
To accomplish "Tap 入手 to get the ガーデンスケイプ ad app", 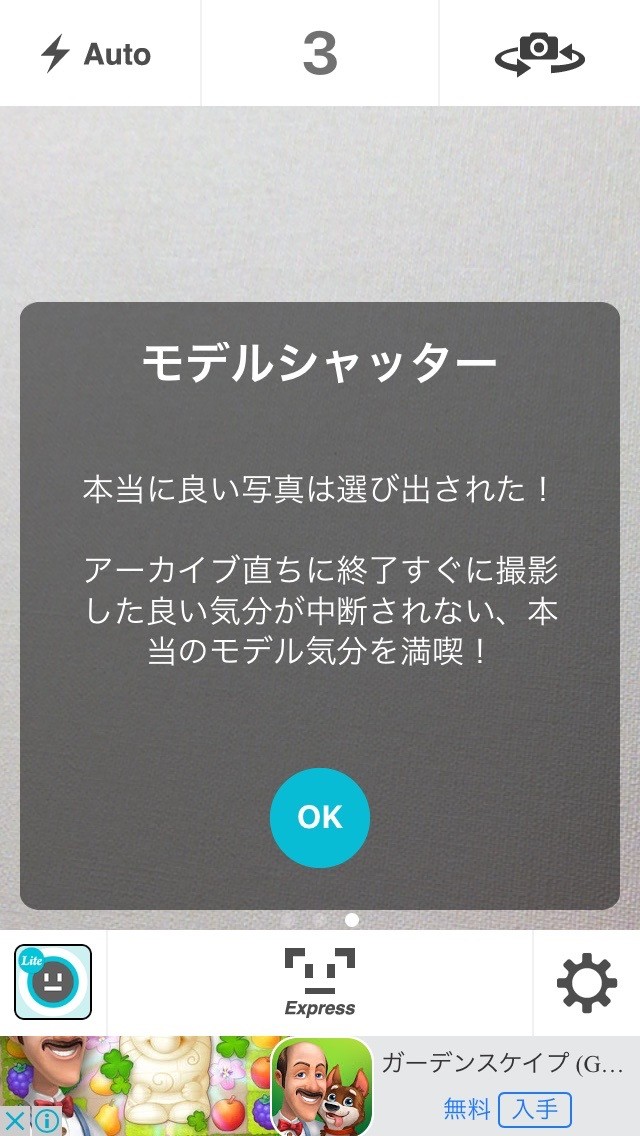I will tap(536, 1109).
